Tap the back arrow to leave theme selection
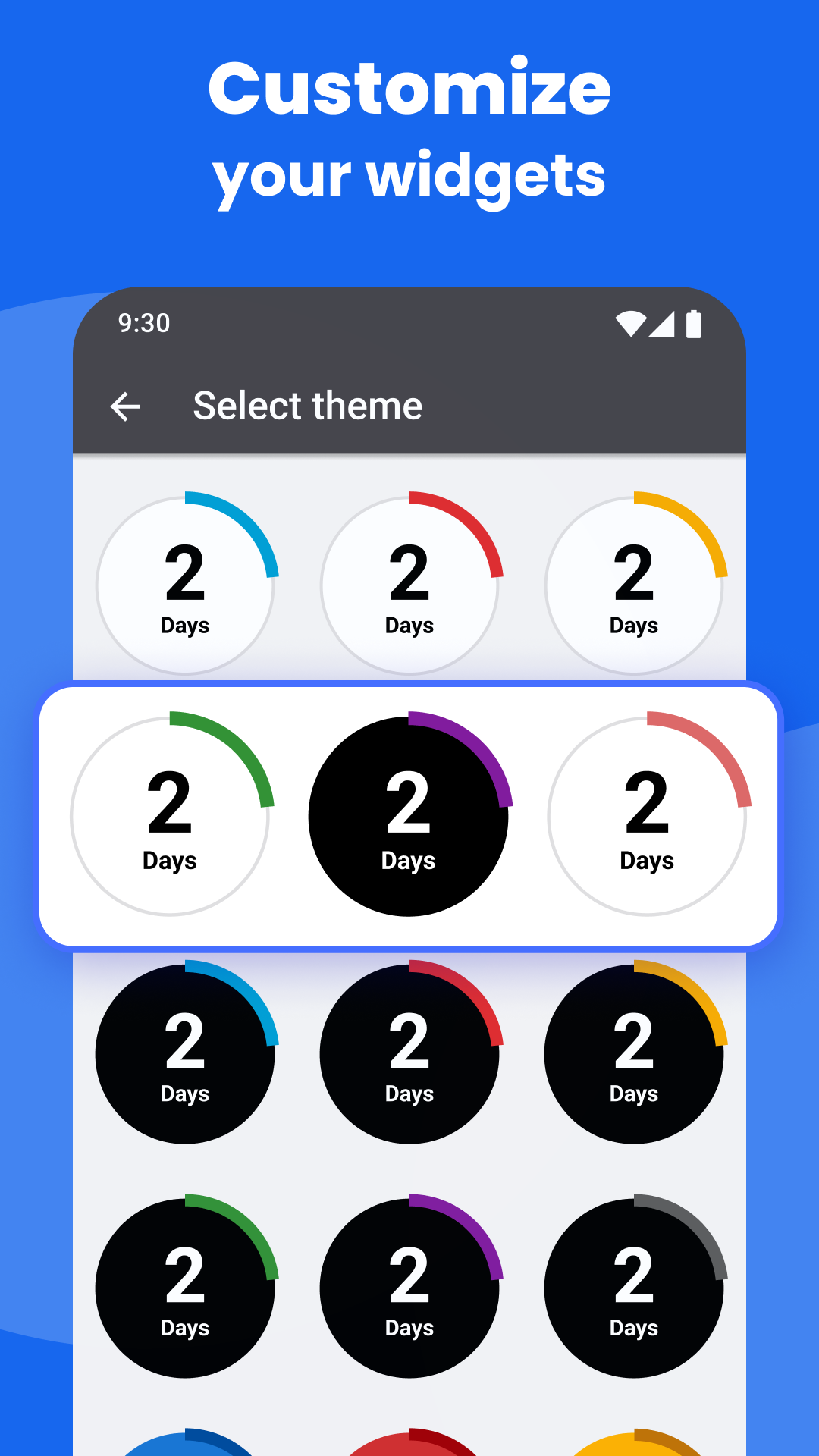This screenshot has width=819, height=1456. pos(126,406)
